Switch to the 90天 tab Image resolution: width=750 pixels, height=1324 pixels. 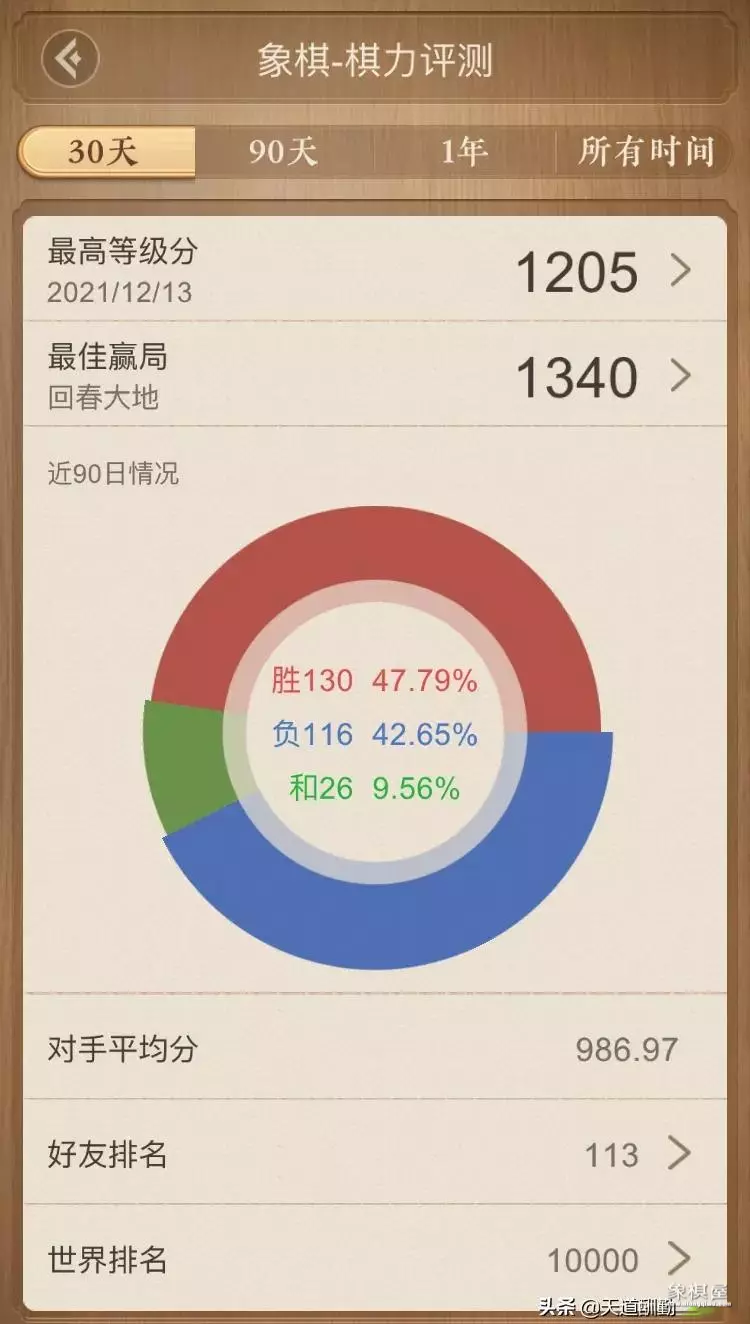point(280,150)
